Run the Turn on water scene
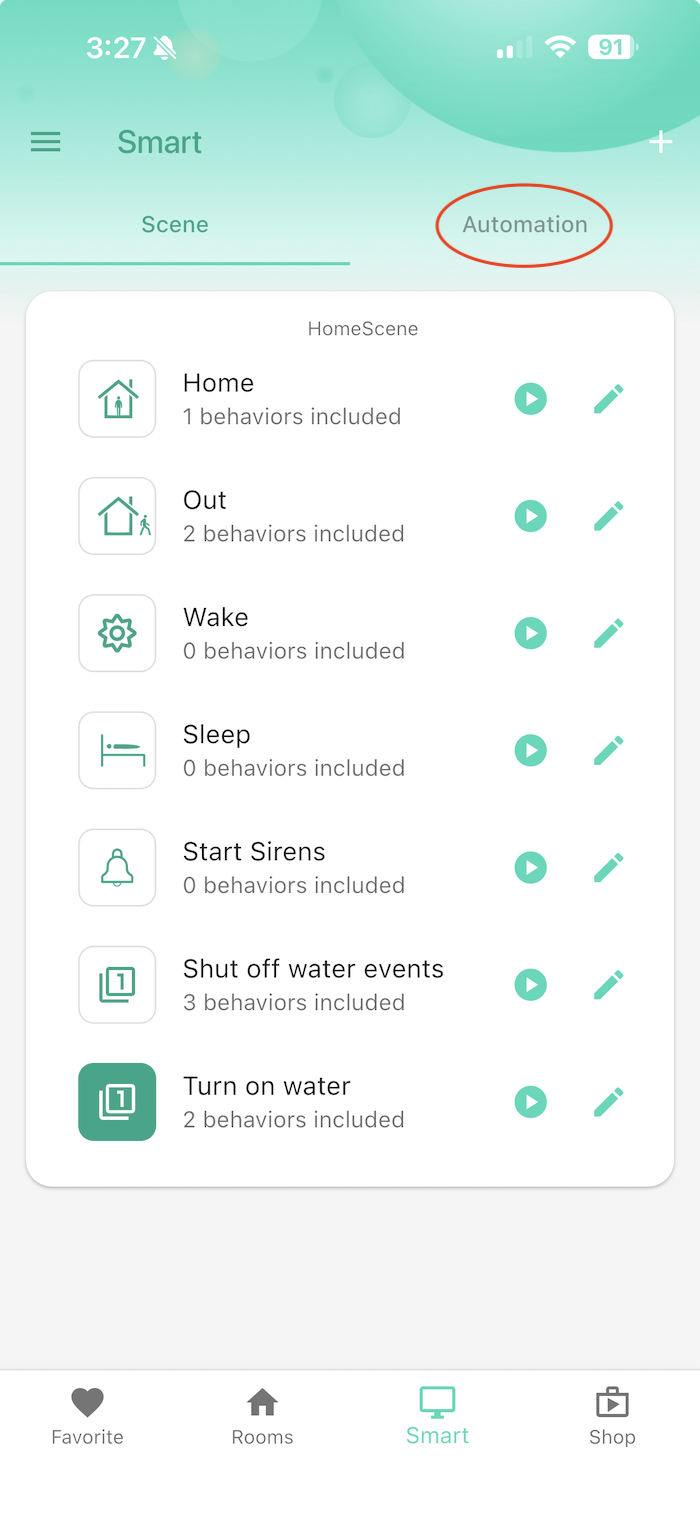This screenshot has height=1517, width=700. tap(530, 1102)
